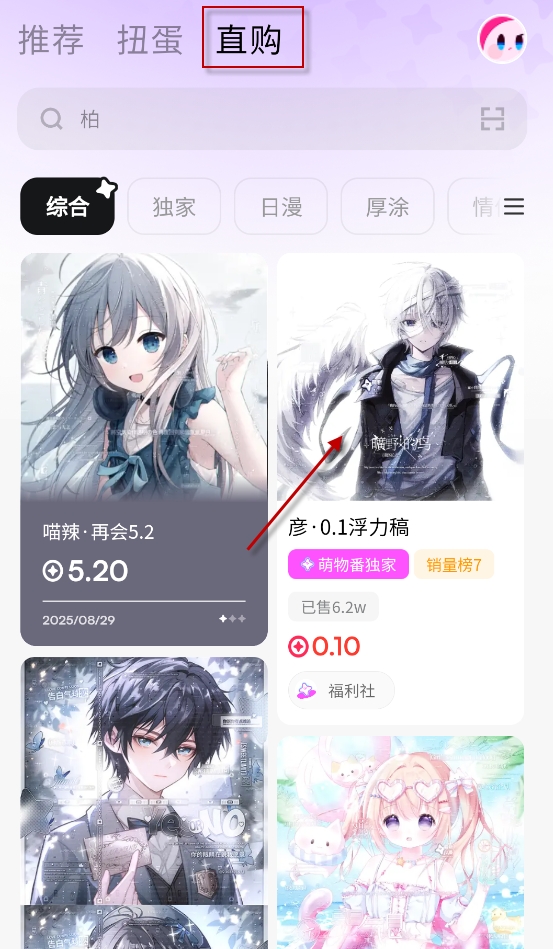Open the dark-haired boy card
The height and width of the screenshot is (949, 553).
click(144, 803)
